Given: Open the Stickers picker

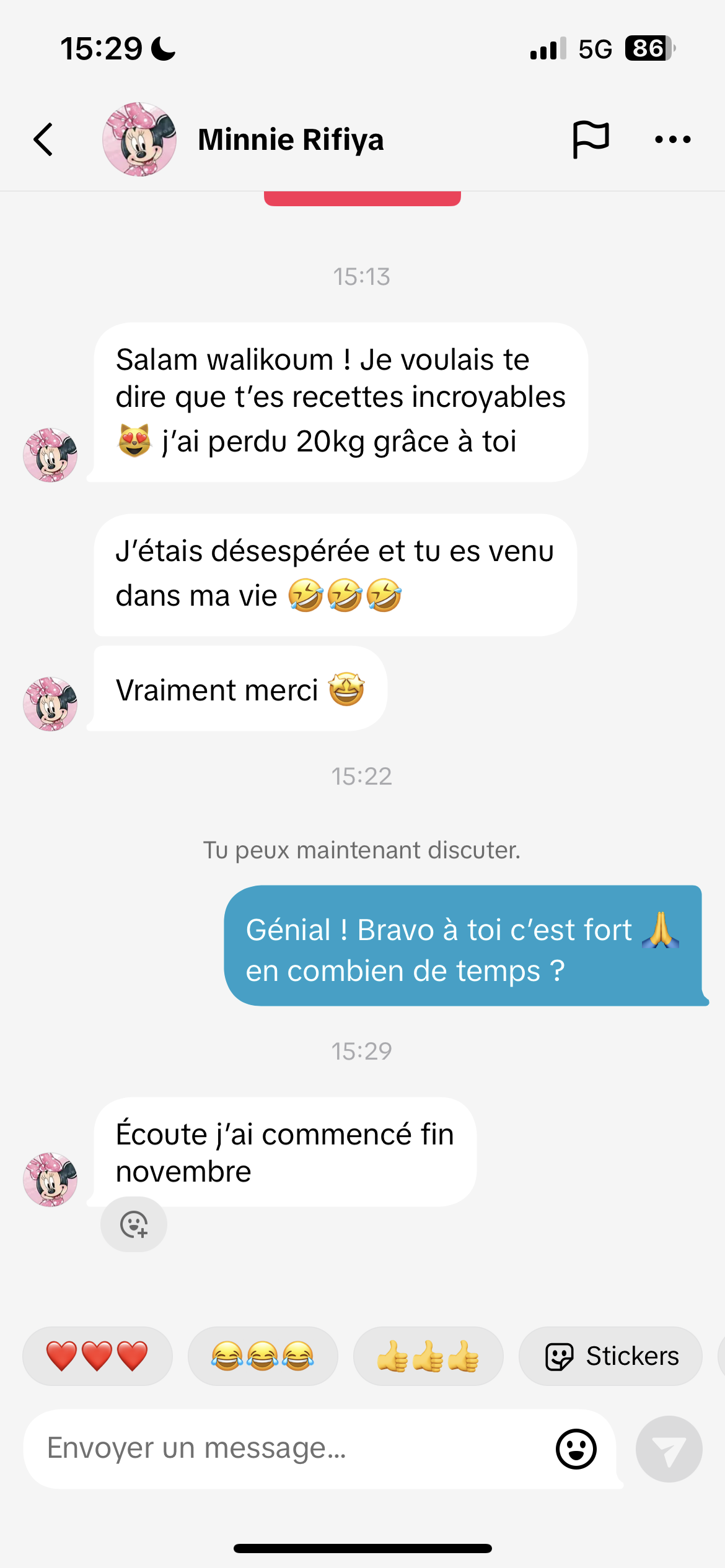Looking at the screenshot, I should [611, 1356].
